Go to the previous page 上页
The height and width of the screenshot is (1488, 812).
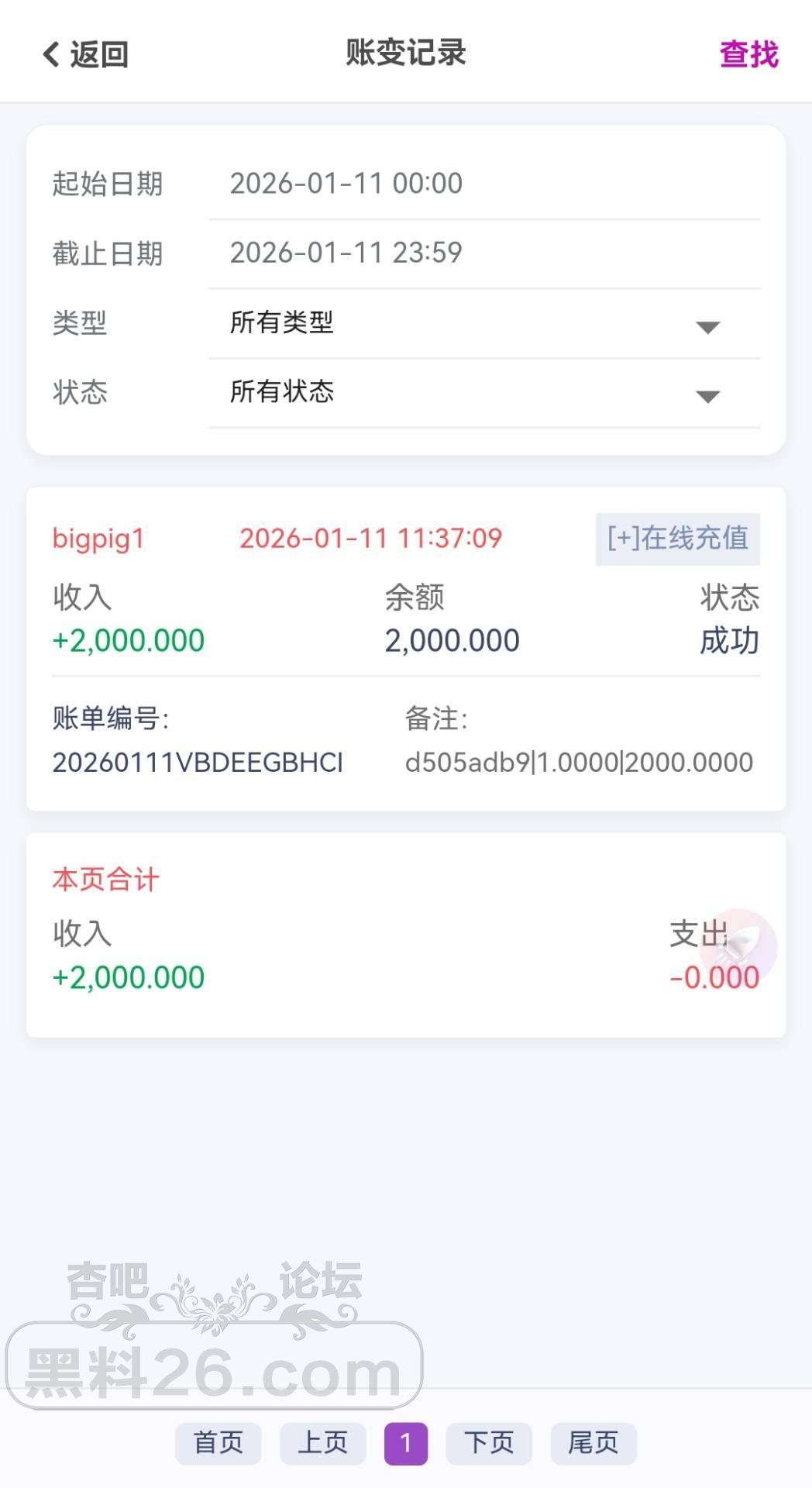(322, 1443)
